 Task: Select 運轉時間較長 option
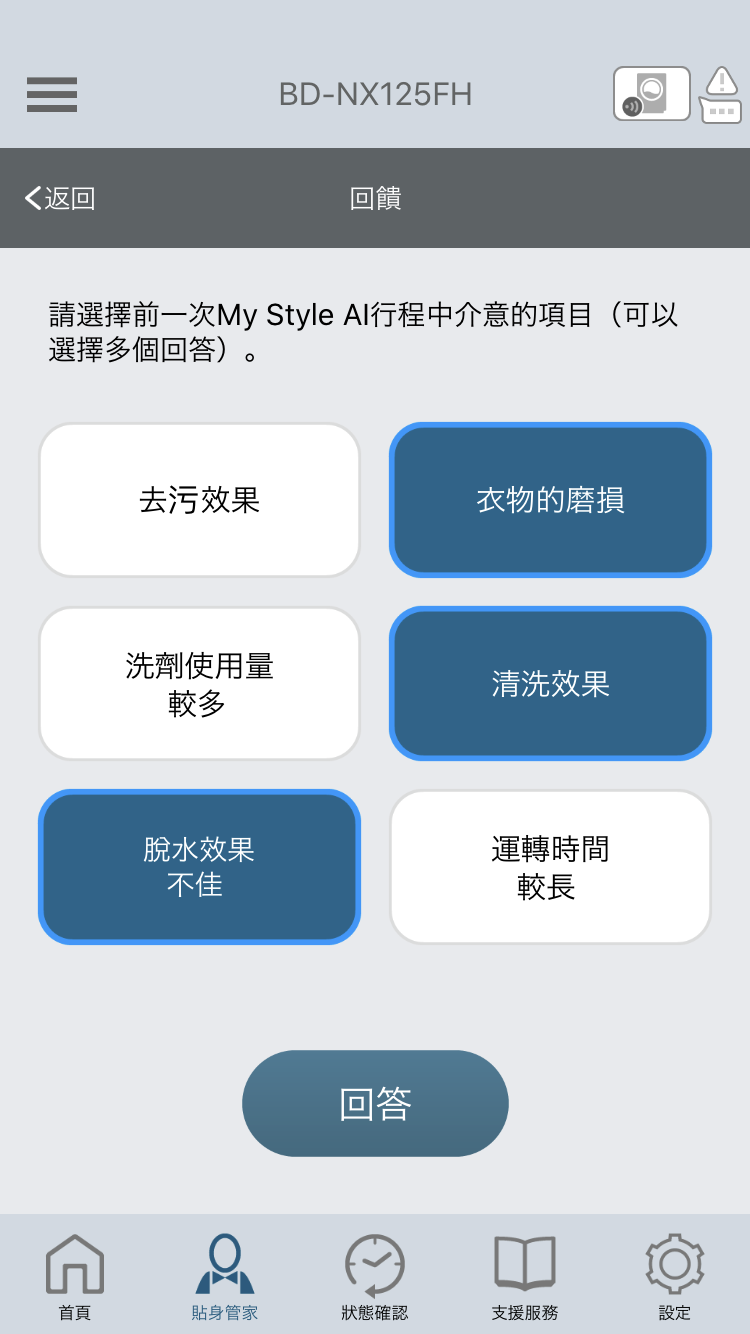(x=550, y=867)
